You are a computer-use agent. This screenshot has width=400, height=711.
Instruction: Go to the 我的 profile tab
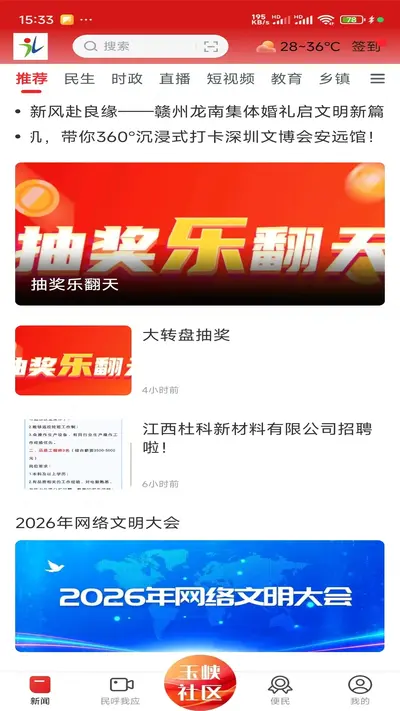360,691
